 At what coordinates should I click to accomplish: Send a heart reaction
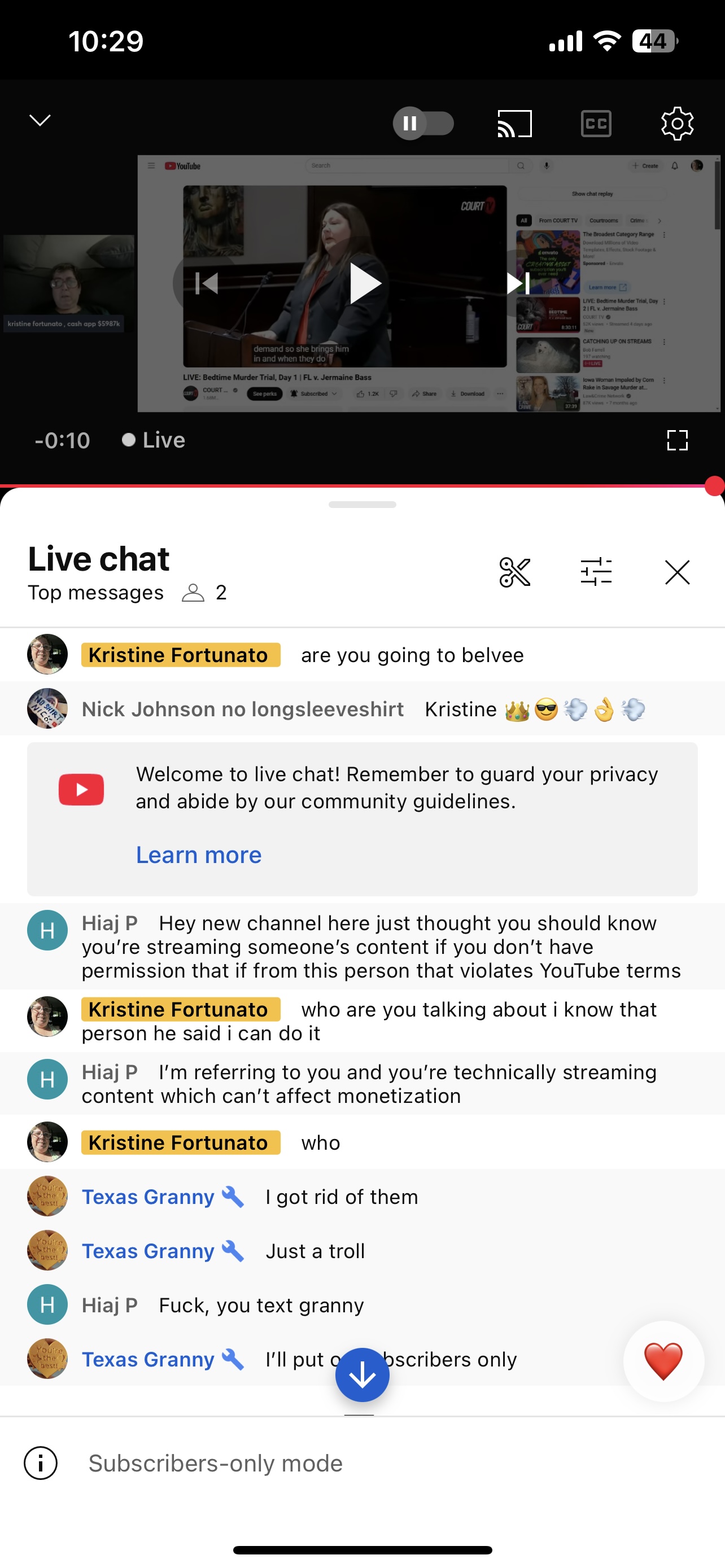tap(663, 1361)
